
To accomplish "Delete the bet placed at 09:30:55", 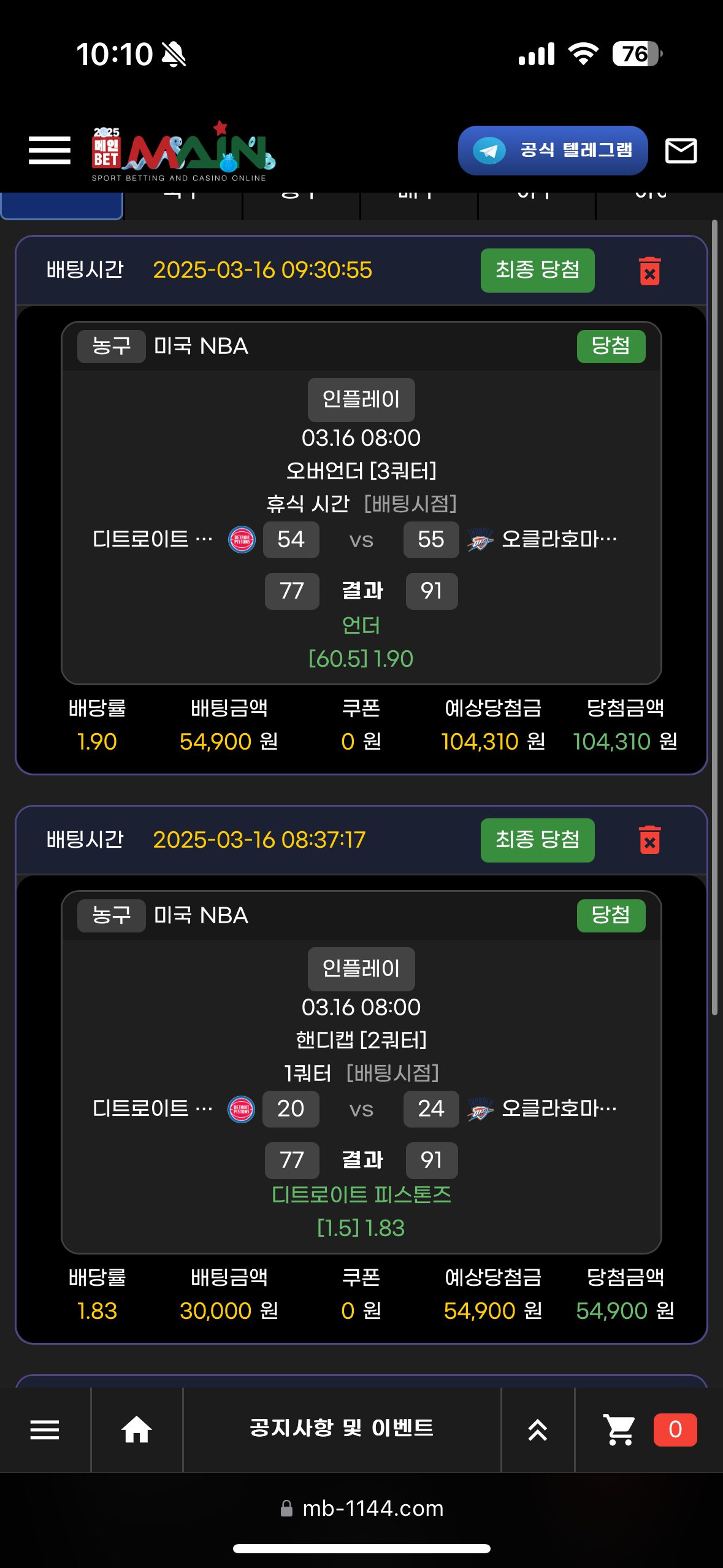I will pyautogui.click(x=649, y=271).
